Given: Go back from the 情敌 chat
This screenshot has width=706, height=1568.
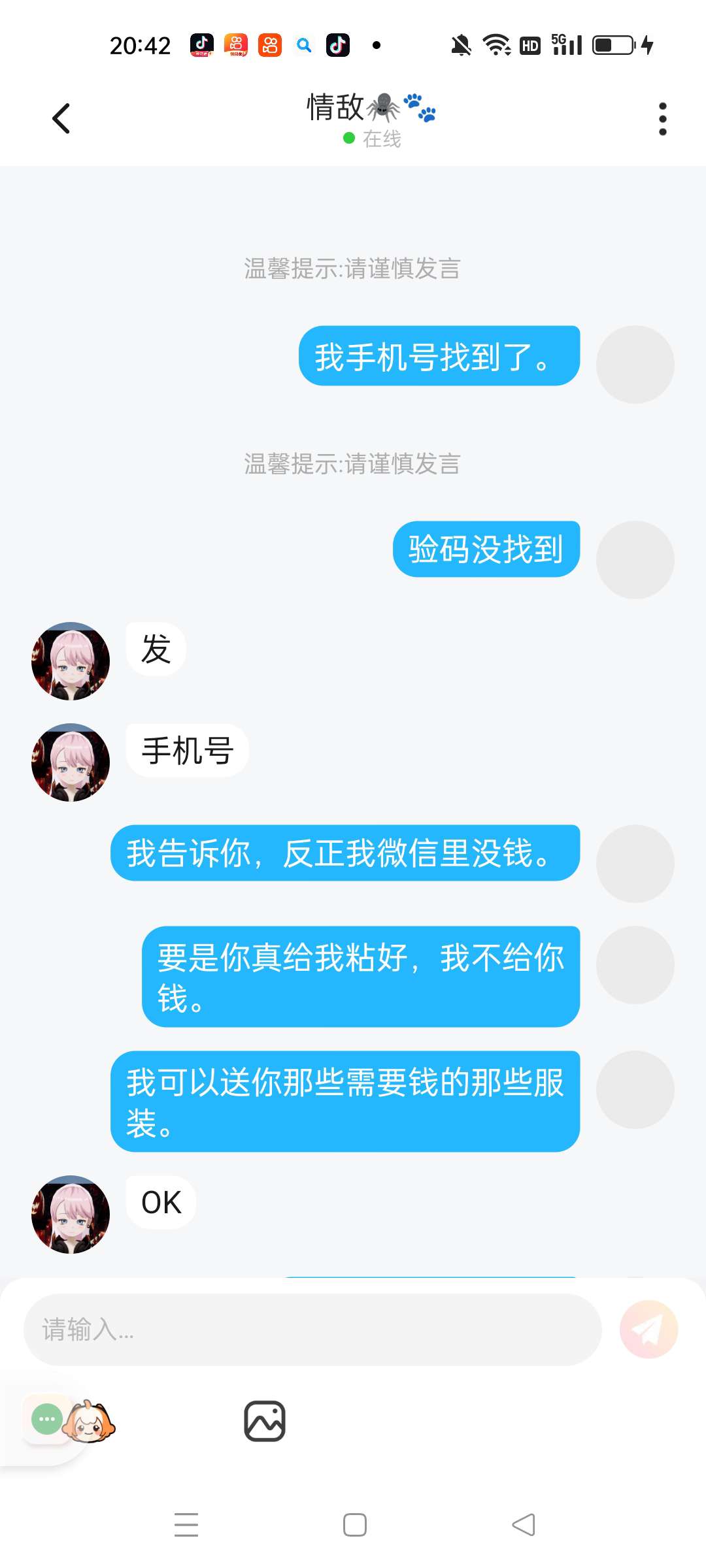Looking at the screenshot, I should point(61,119).
